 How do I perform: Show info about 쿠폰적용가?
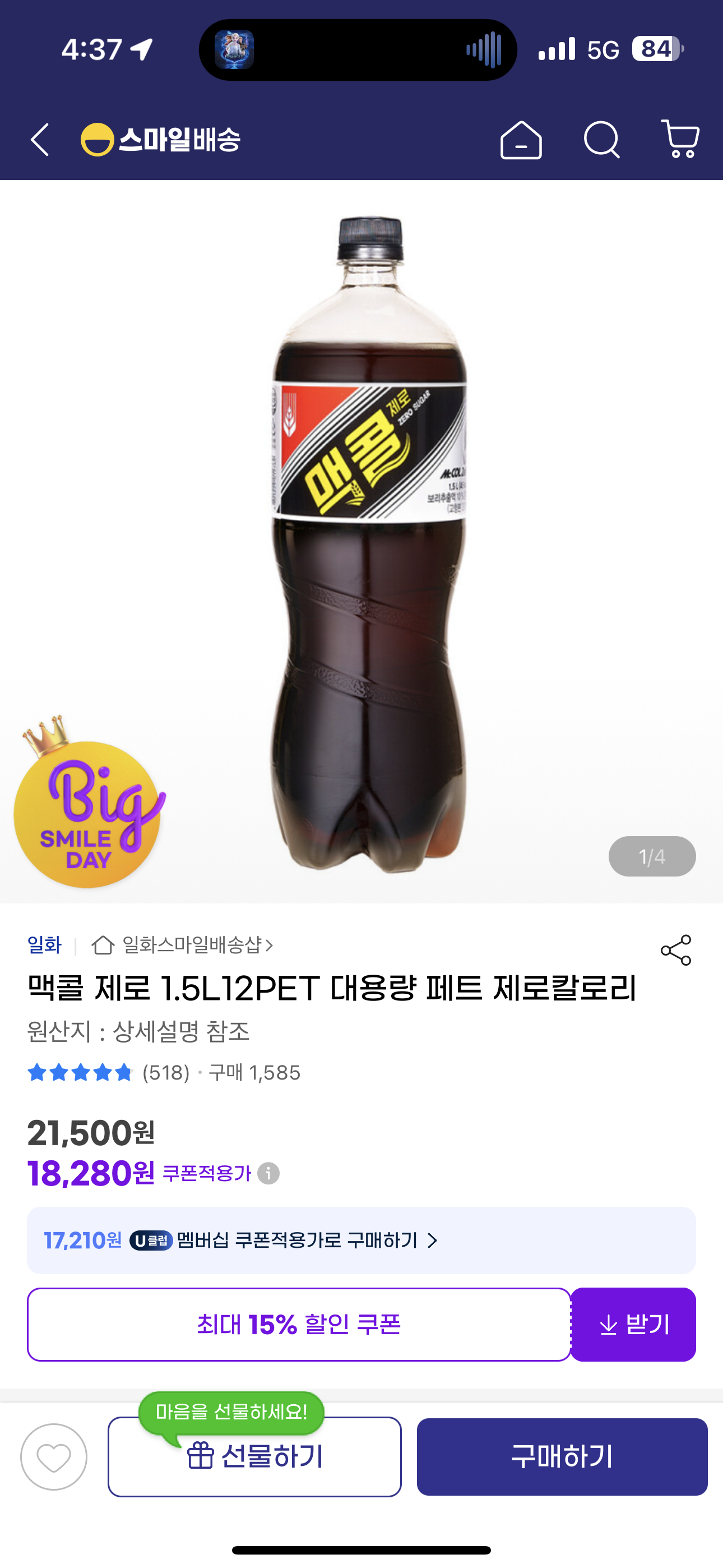click(x=268, y=1173)
